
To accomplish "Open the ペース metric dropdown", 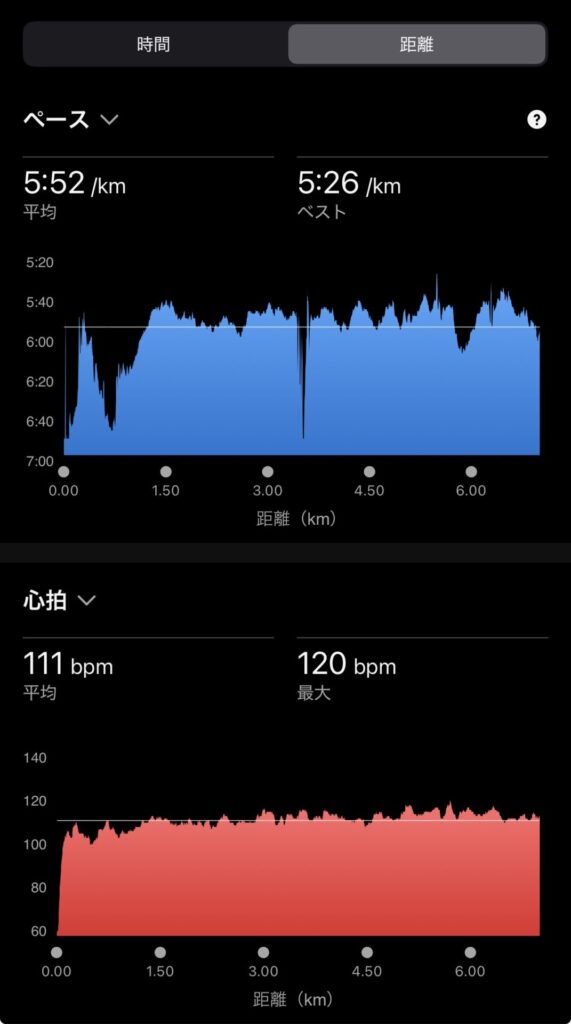I will pos(71,120).
